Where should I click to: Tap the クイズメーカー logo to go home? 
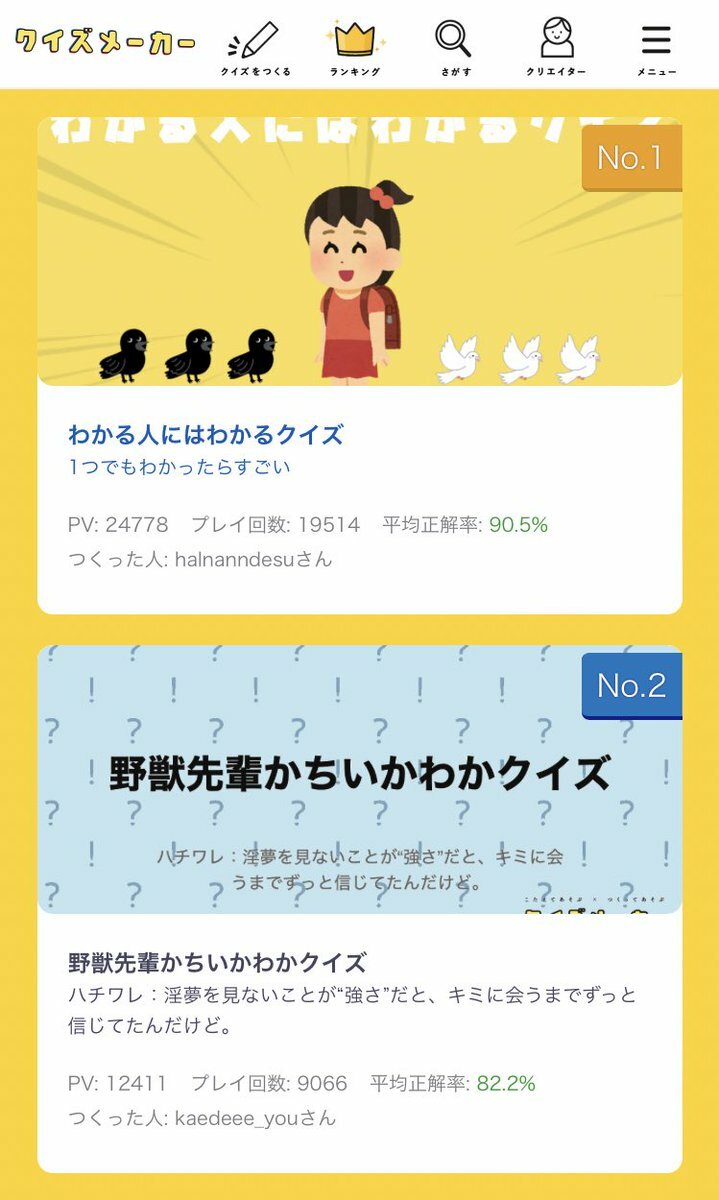[105, 42]
